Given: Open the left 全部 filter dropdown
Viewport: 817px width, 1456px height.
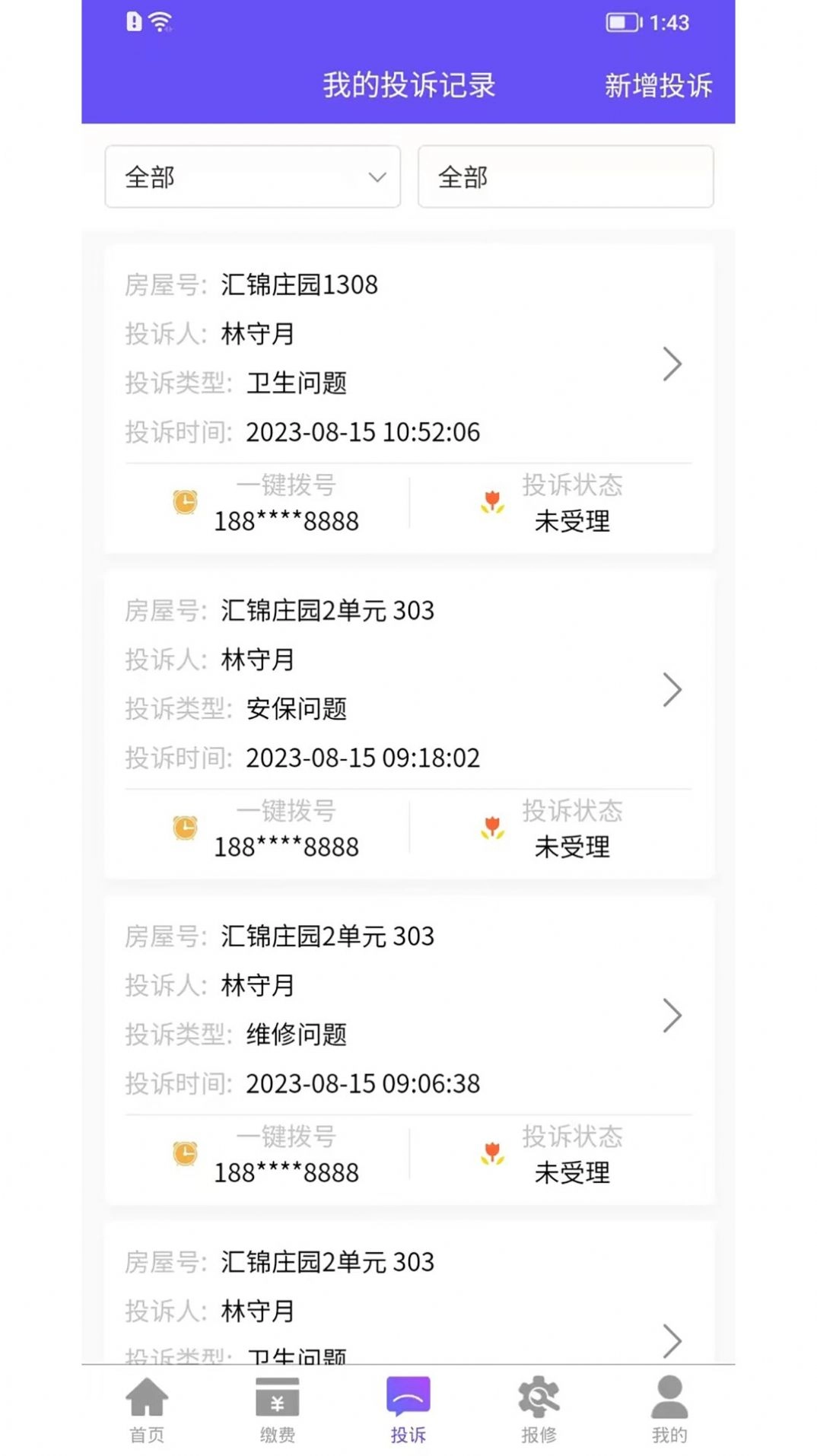Looking at the screenshot, I should 253,177.
